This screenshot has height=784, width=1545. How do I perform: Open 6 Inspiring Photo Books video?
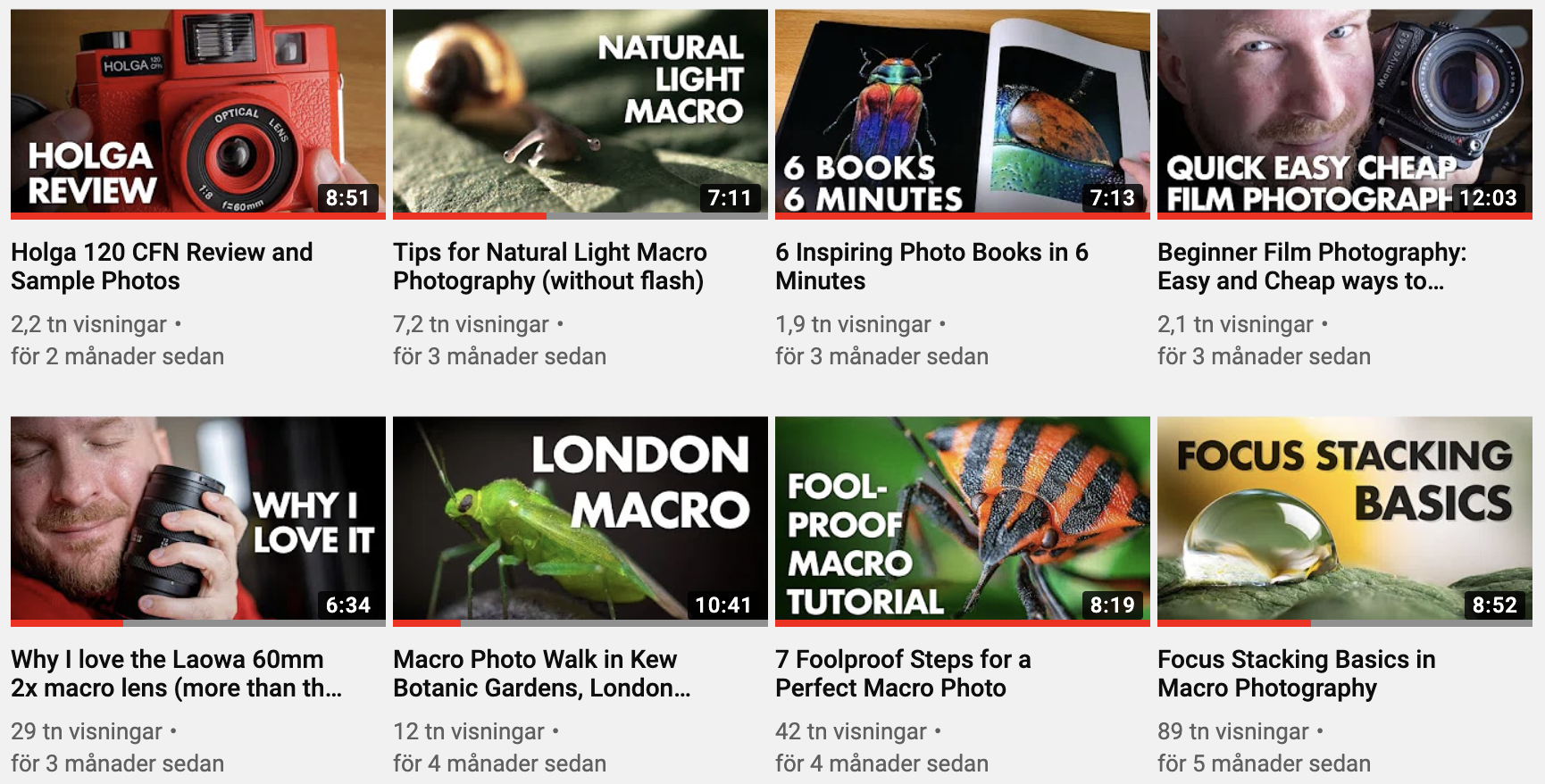coord(962,112)
